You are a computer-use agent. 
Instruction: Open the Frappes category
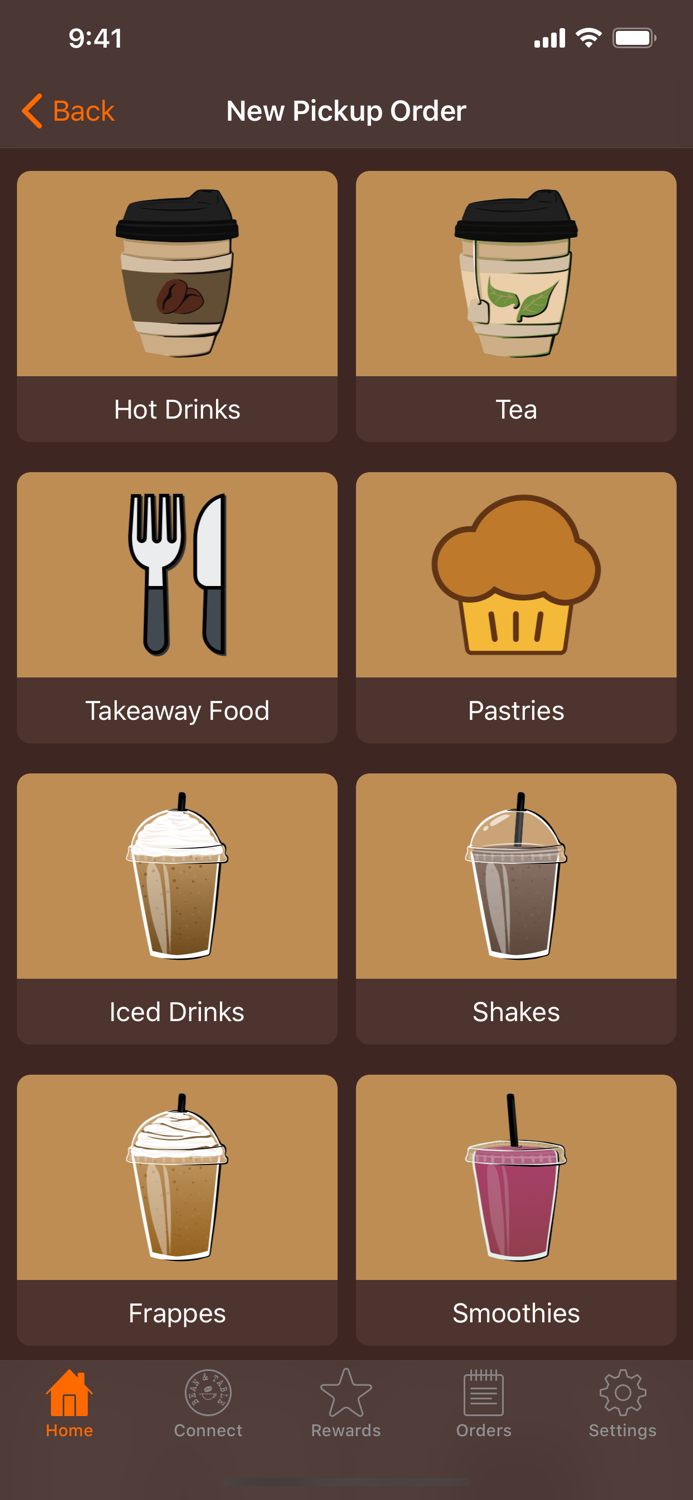[x=177, y=1209]
